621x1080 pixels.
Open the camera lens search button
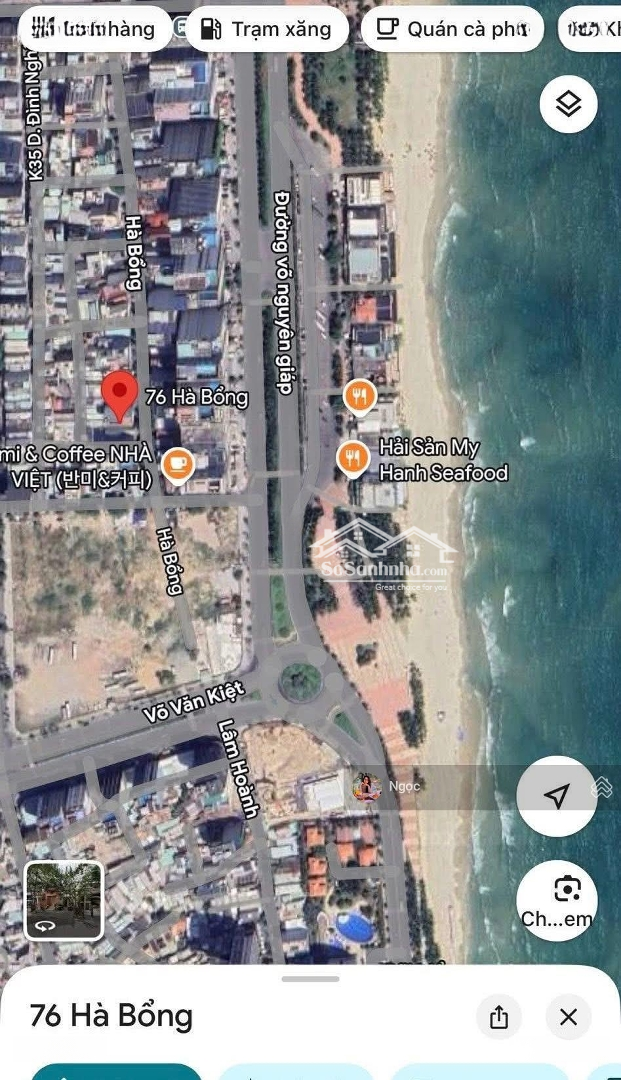tap(557, 900)
